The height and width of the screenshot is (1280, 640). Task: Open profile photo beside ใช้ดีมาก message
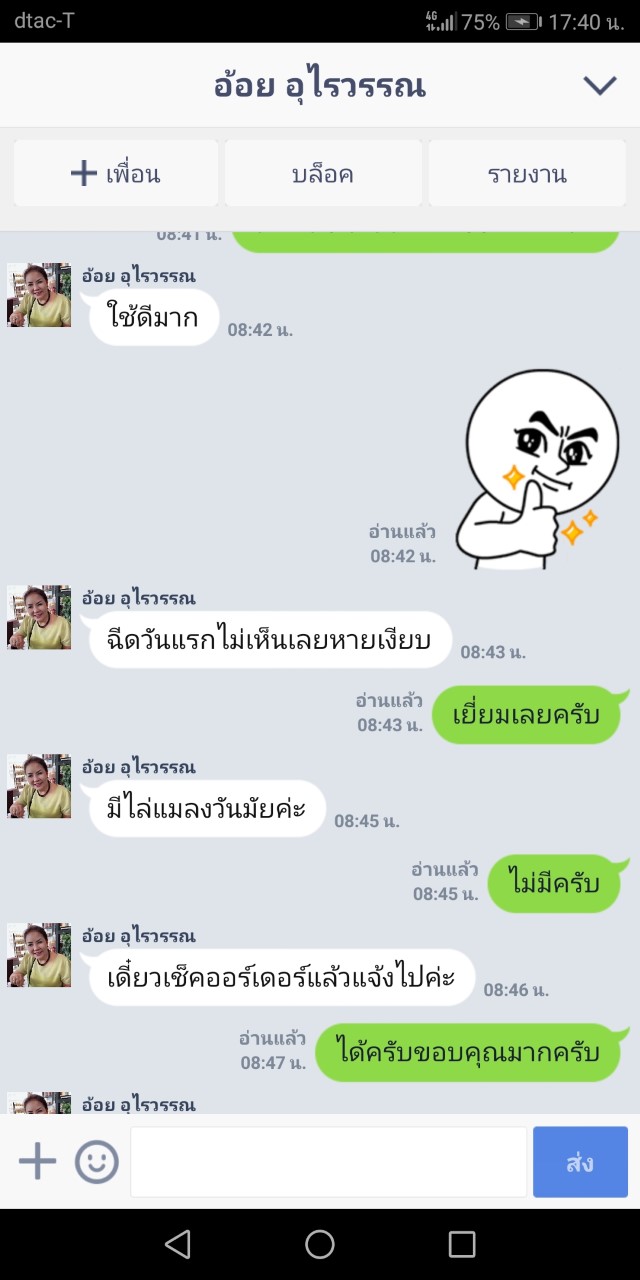click(x=39, y=295)
